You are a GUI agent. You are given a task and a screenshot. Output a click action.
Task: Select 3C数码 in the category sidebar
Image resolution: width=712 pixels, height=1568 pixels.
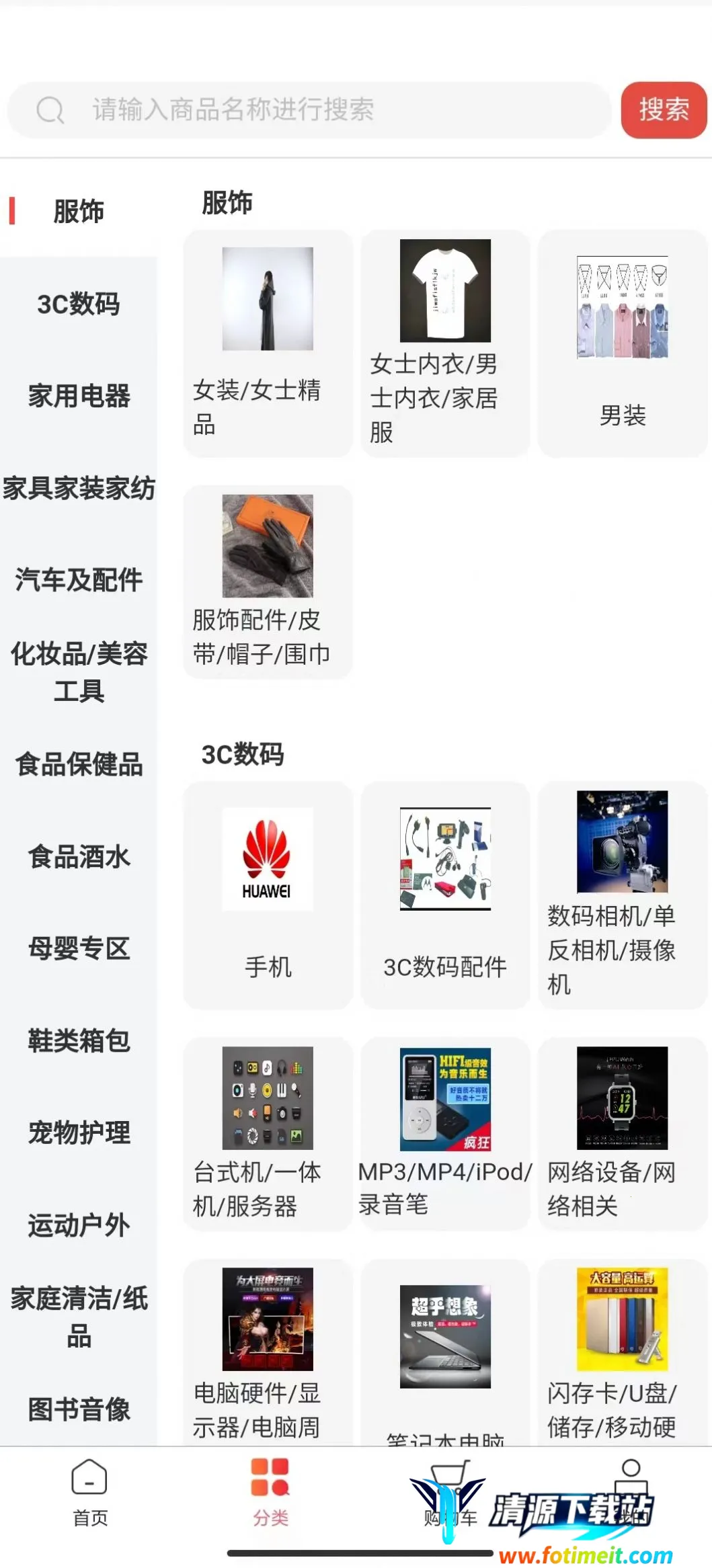(79, 304)
